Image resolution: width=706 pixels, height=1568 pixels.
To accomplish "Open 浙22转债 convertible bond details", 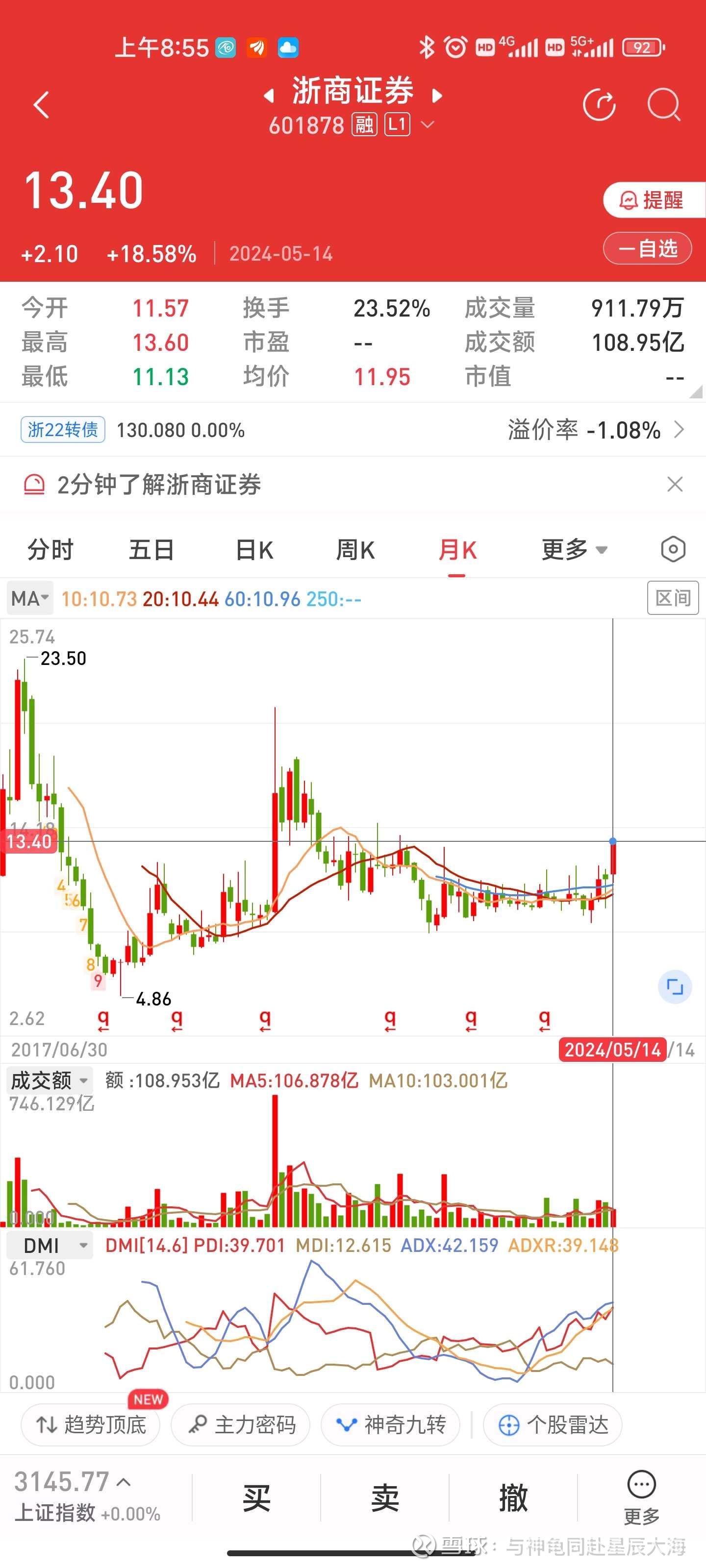I will (x=63, y=430).
